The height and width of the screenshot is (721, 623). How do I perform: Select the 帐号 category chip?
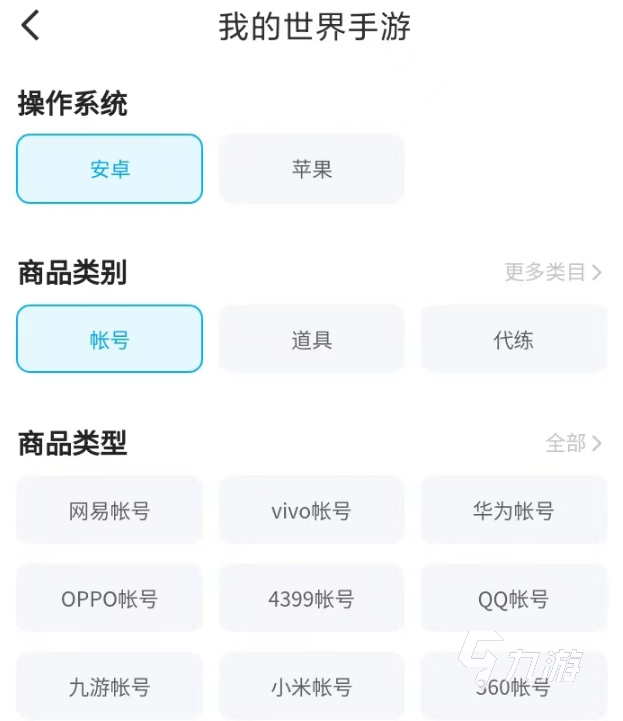tap(110, 340)
